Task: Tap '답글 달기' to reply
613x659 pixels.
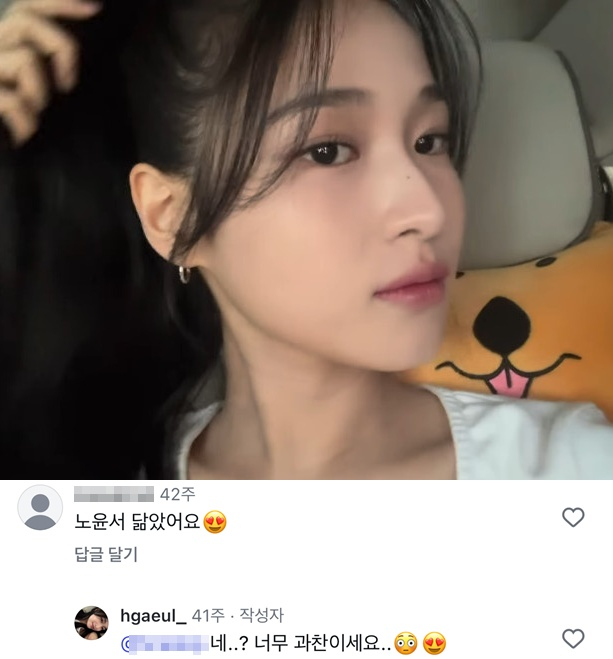Action: click(105, 555)
